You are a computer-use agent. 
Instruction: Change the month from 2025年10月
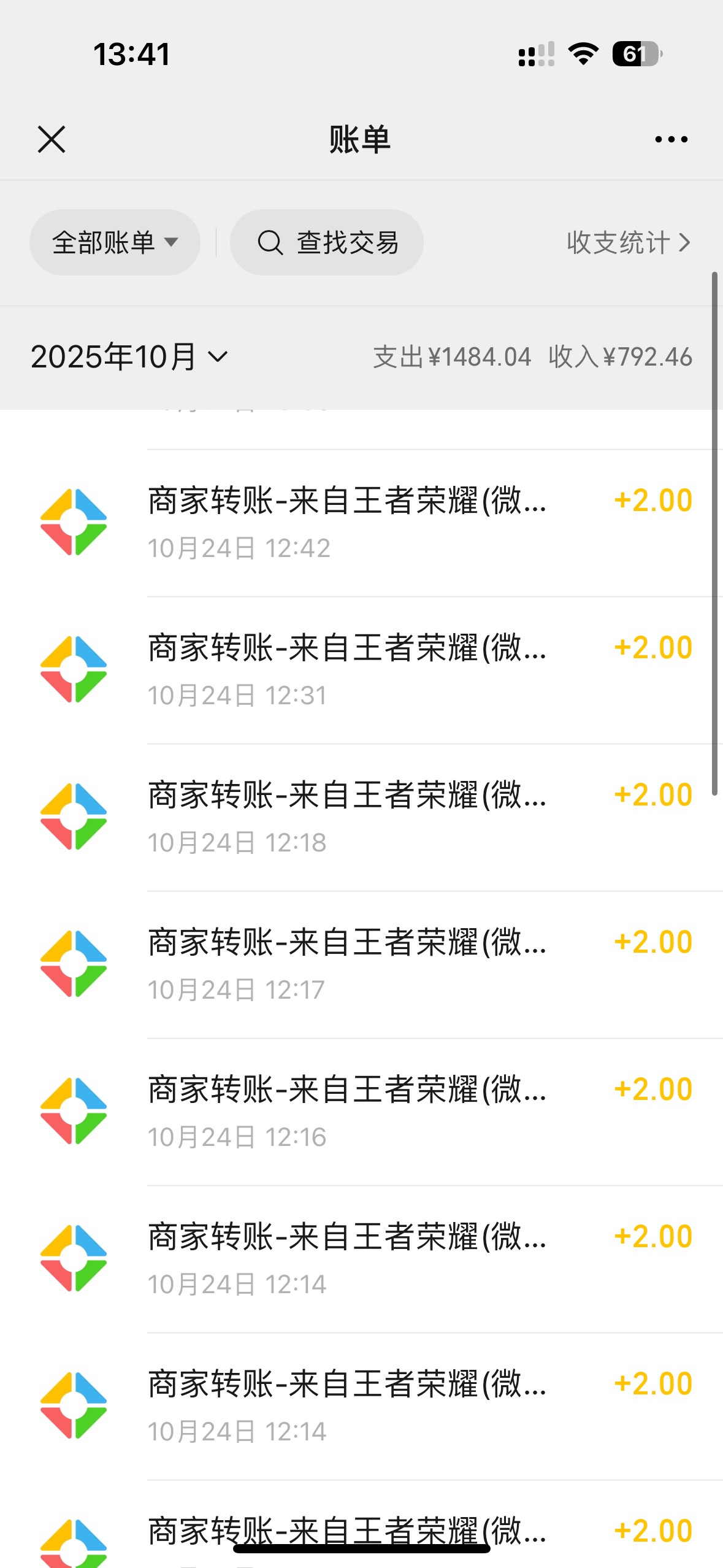click(x=129, y=356)
